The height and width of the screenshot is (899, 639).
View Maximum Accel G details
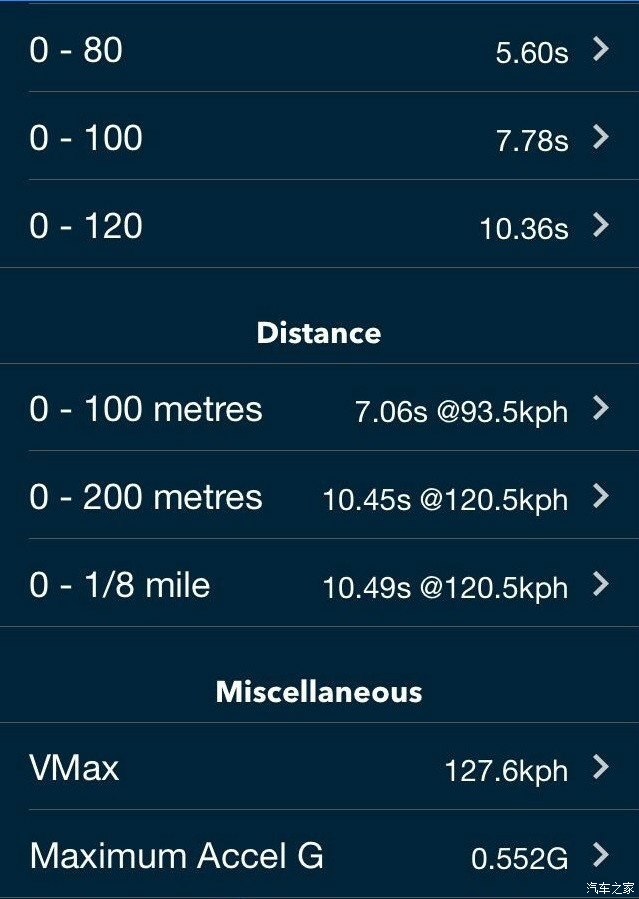319,856
